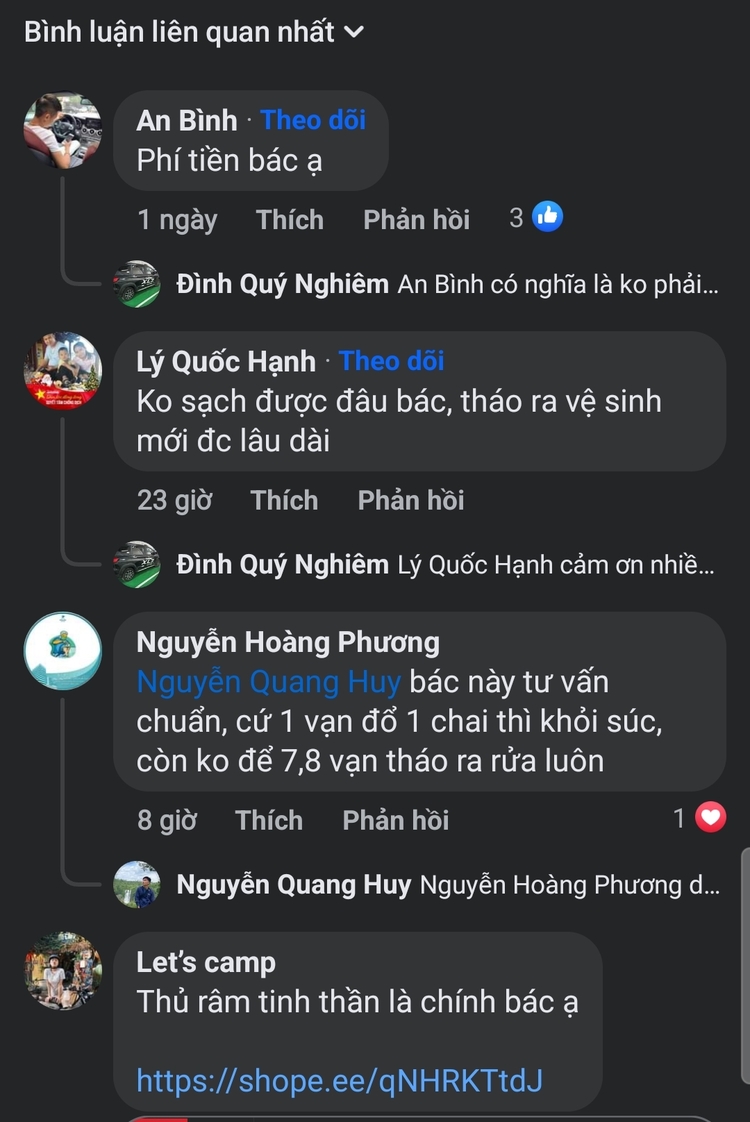Follow An Bình via Theo dõi
This screenshot has height=1122, width=750.
pyautogui.click(x=313, y=120)
